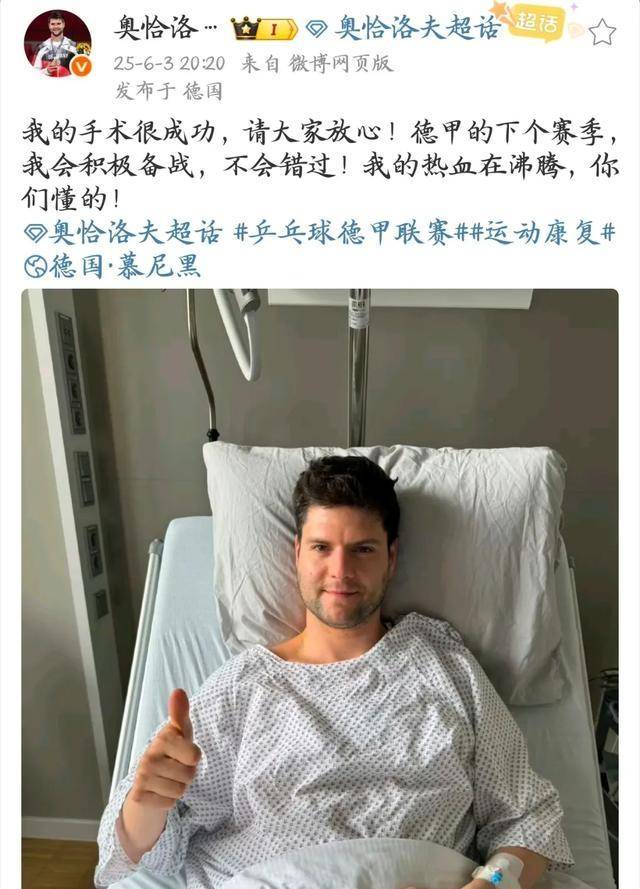Viewport: 640px width, 889px height.
Task: Tap the crown membership badge
Action: (263, 29)
